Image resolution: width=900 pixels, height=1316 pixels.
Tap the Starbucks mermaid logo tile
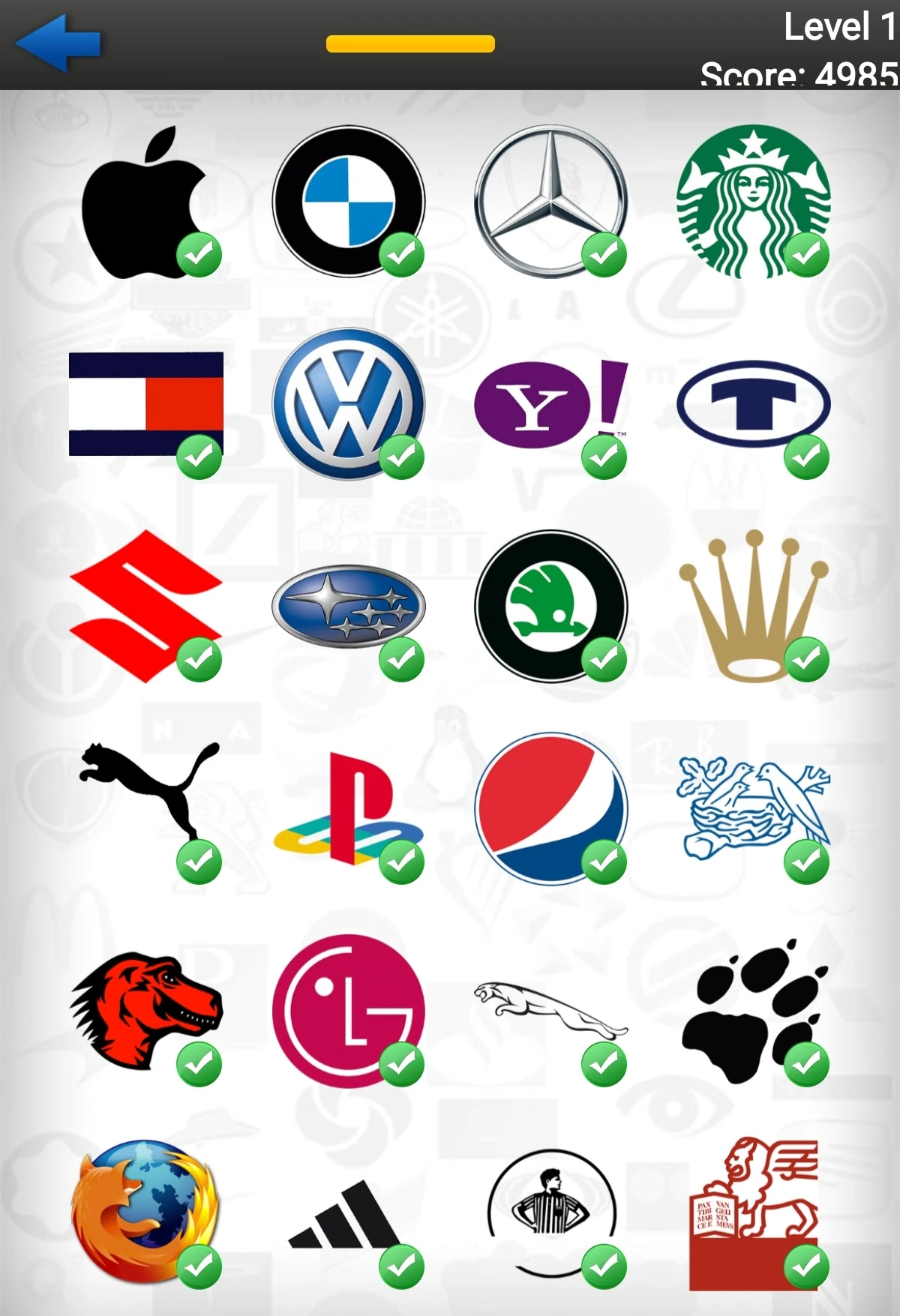[753, 201]
